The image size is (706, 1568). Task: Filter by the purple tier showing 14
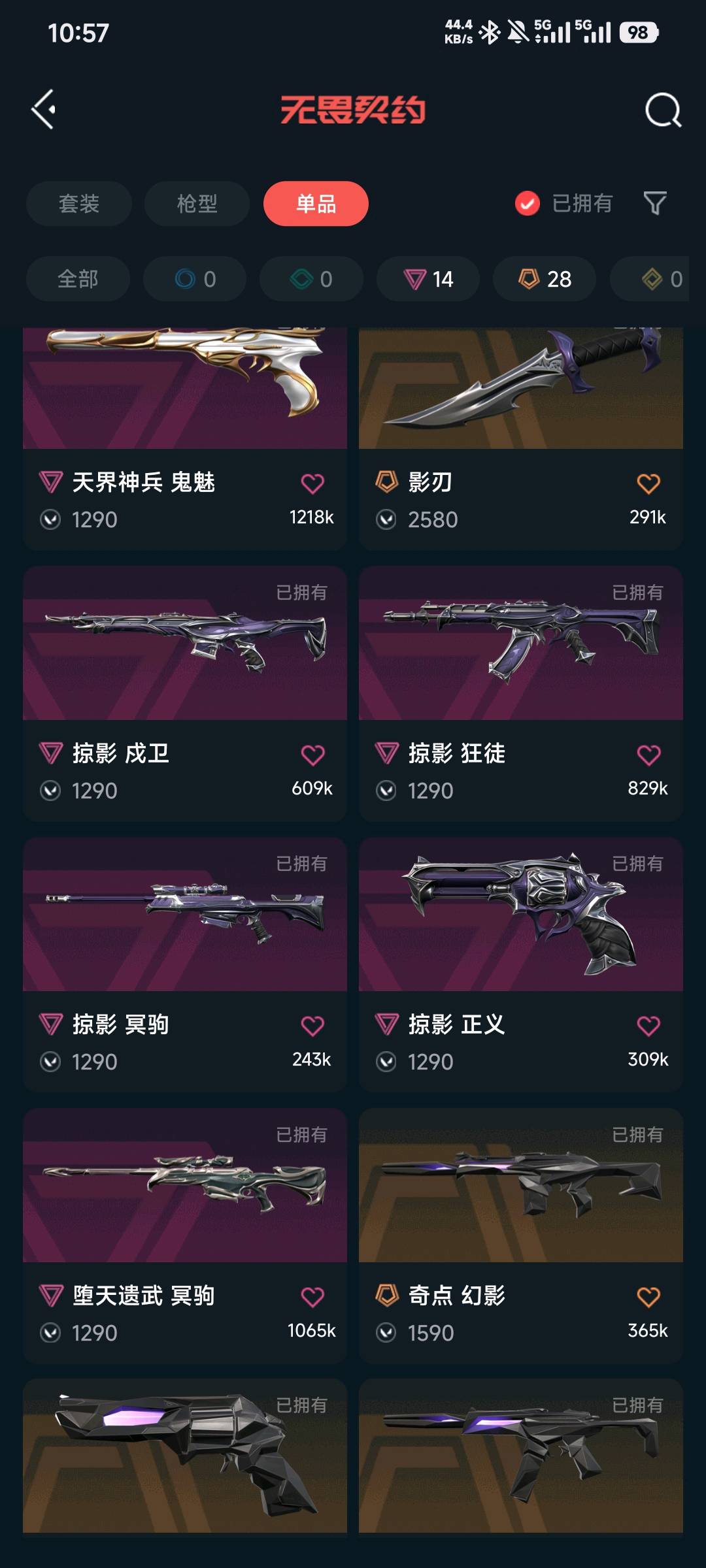point(428,279)
